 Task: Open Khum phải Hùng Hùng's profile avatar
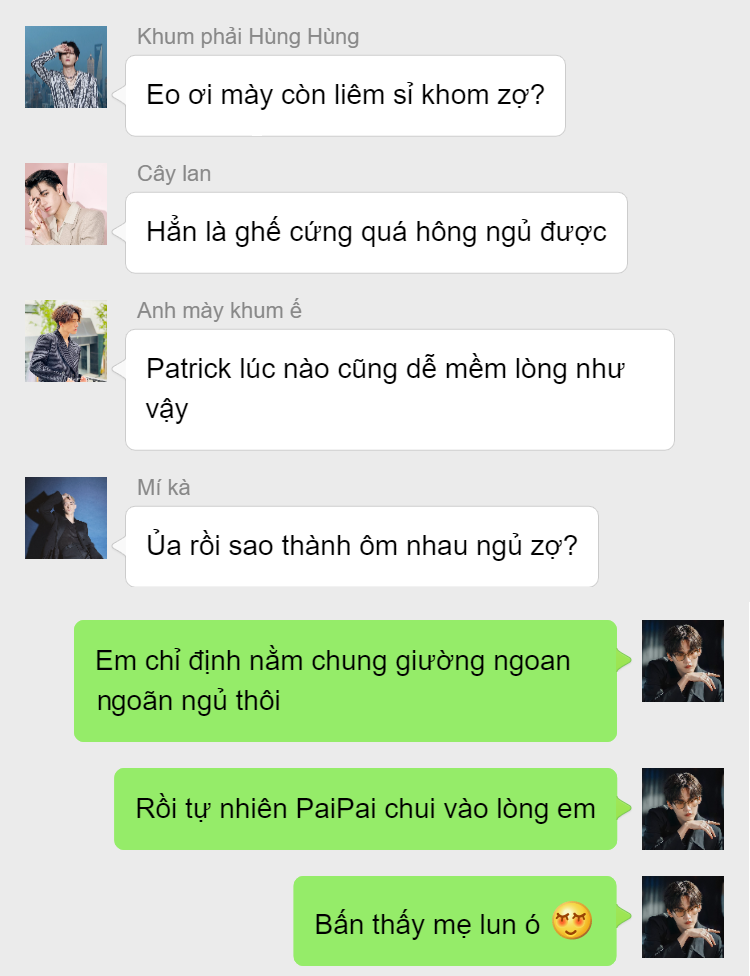[66, 67]
